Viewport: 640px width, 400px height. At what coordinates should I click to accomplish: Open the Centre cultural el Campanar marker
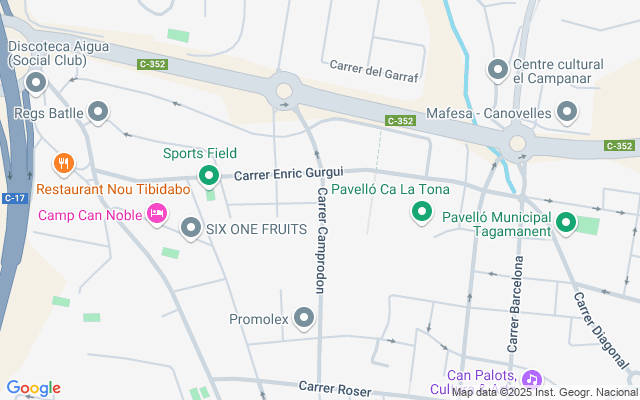click(x=497, y=70)
